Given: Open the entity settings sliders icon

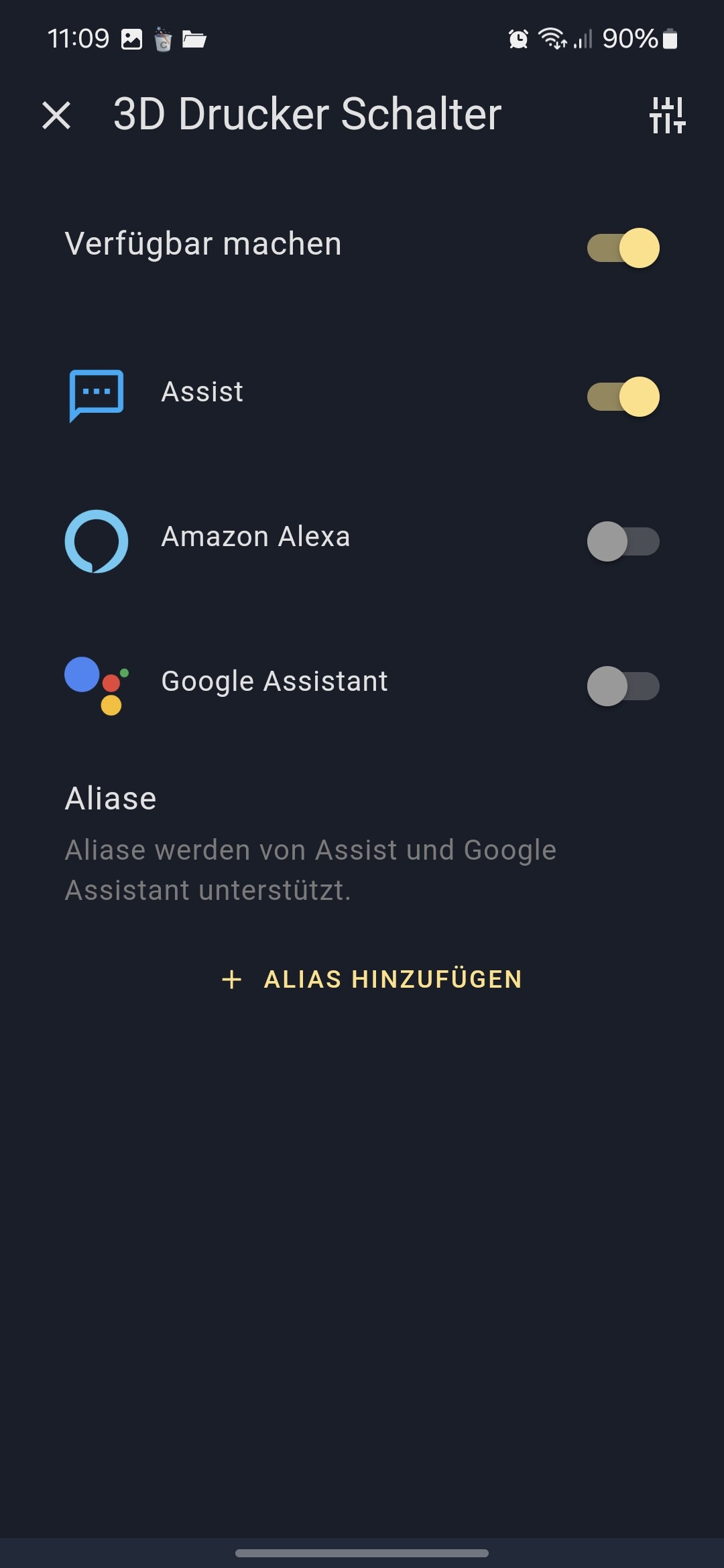Looking at the screenshot, I should click(668, 115).
